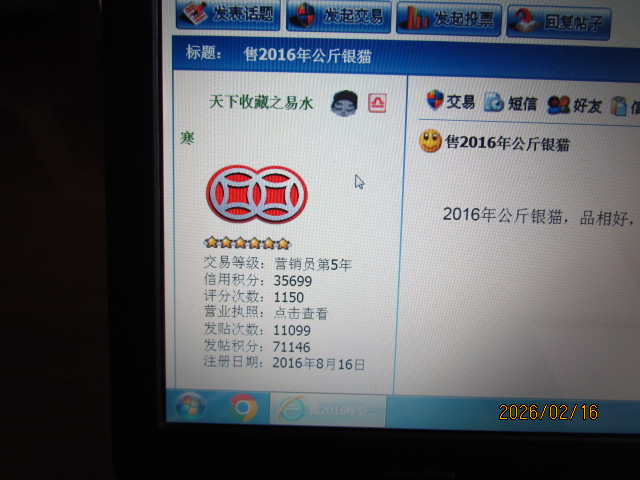Switch to the IE taskbar window

tap(332, 410)
